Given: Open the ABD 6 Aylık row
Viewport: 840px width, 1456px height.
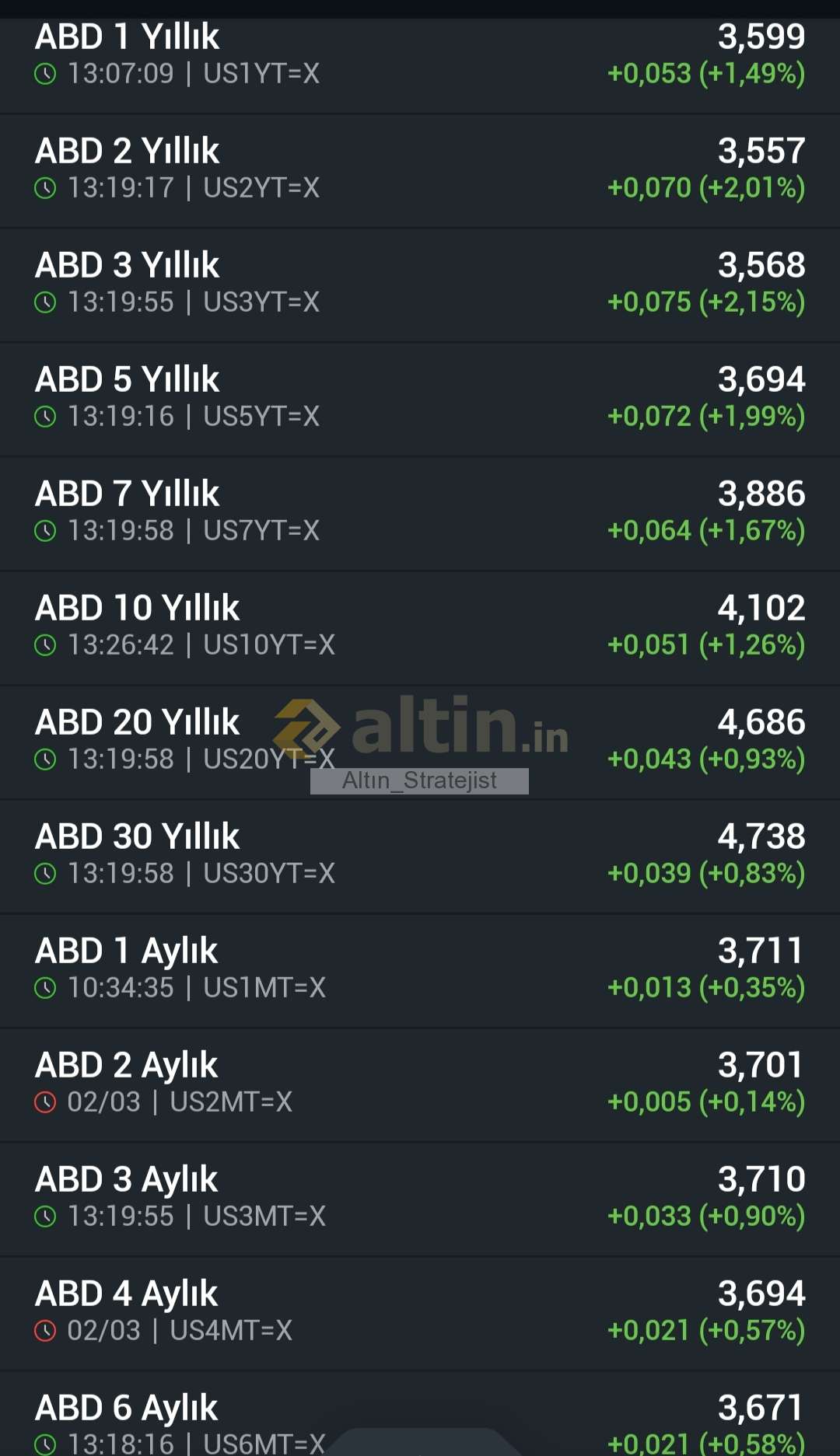Looking at the screenshot, I should click(x=420, y=1413).
